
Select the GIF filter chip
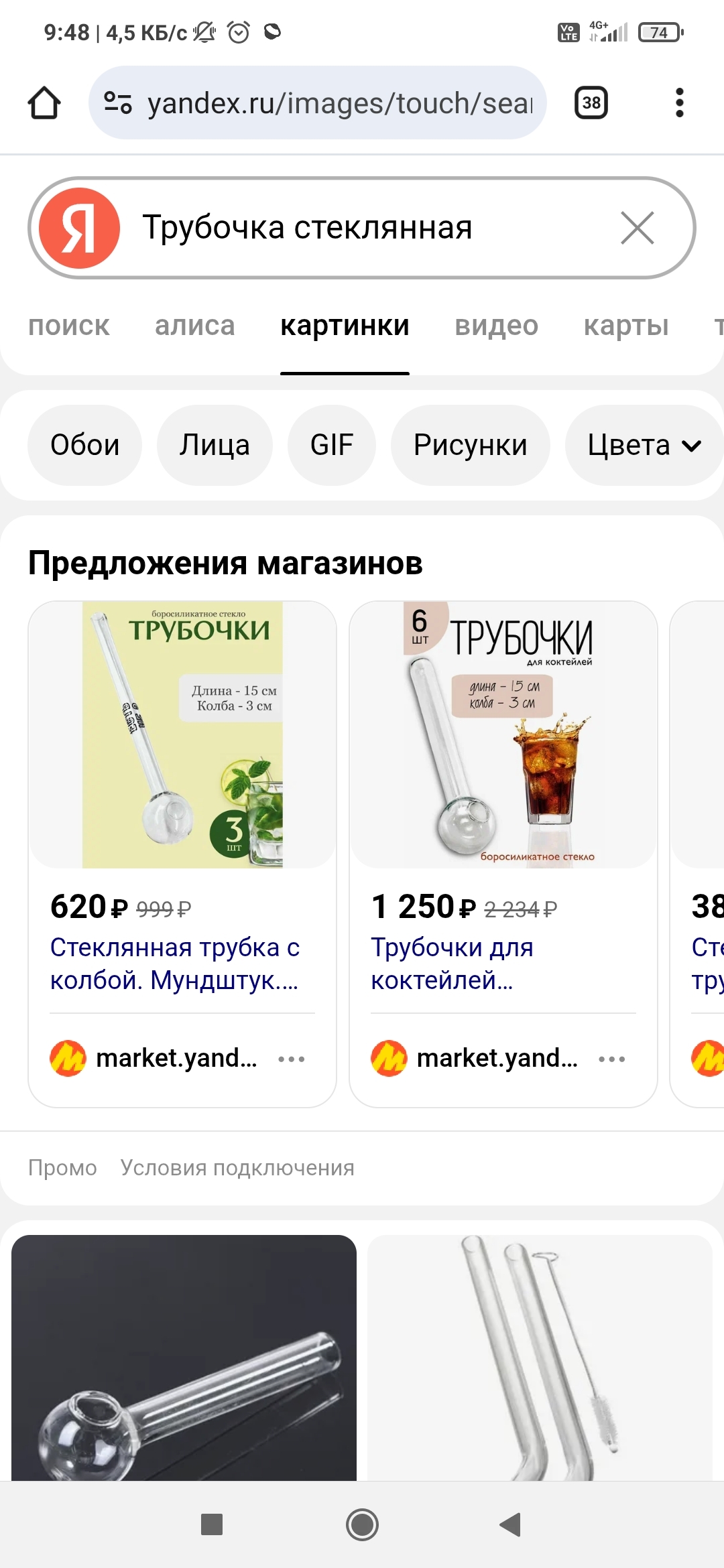coord(331,445)
